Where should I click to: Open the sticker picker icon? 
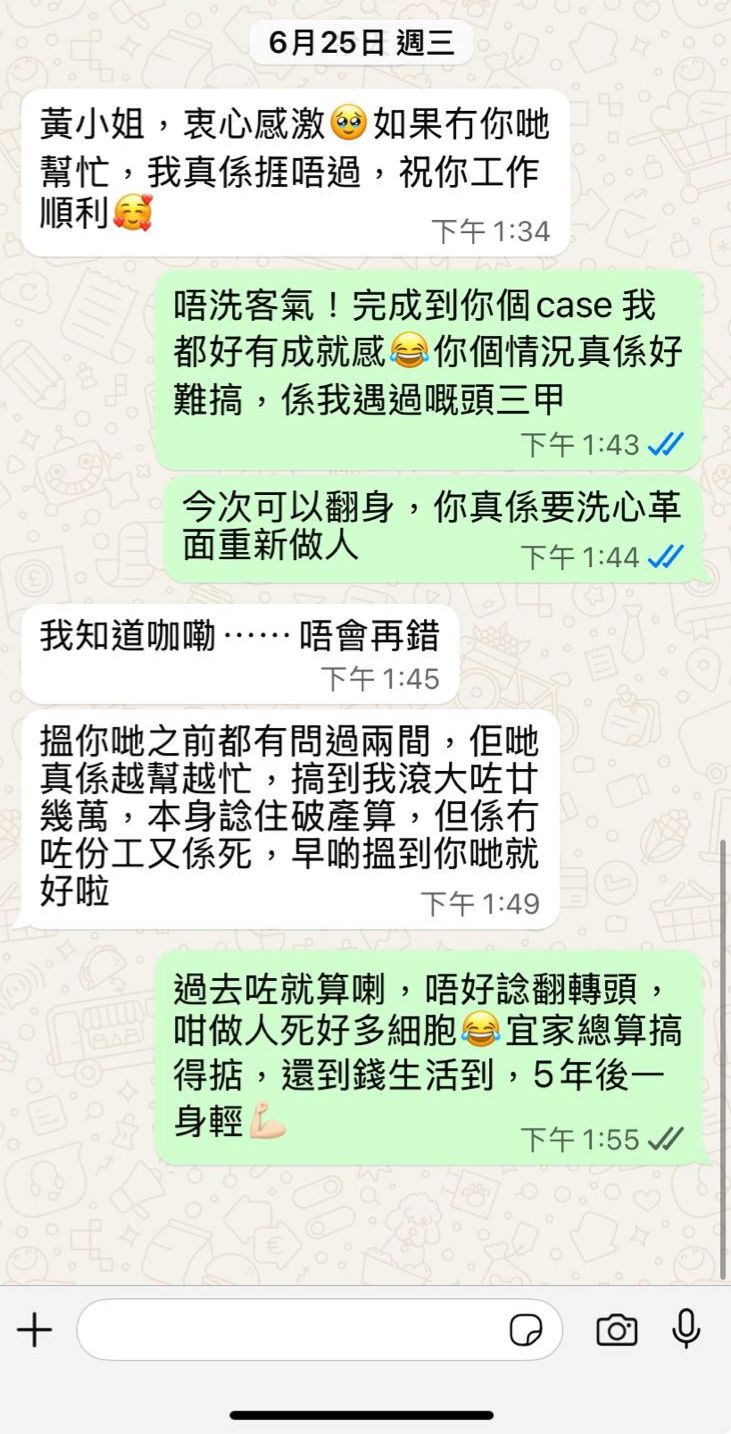coord(526,1330)
